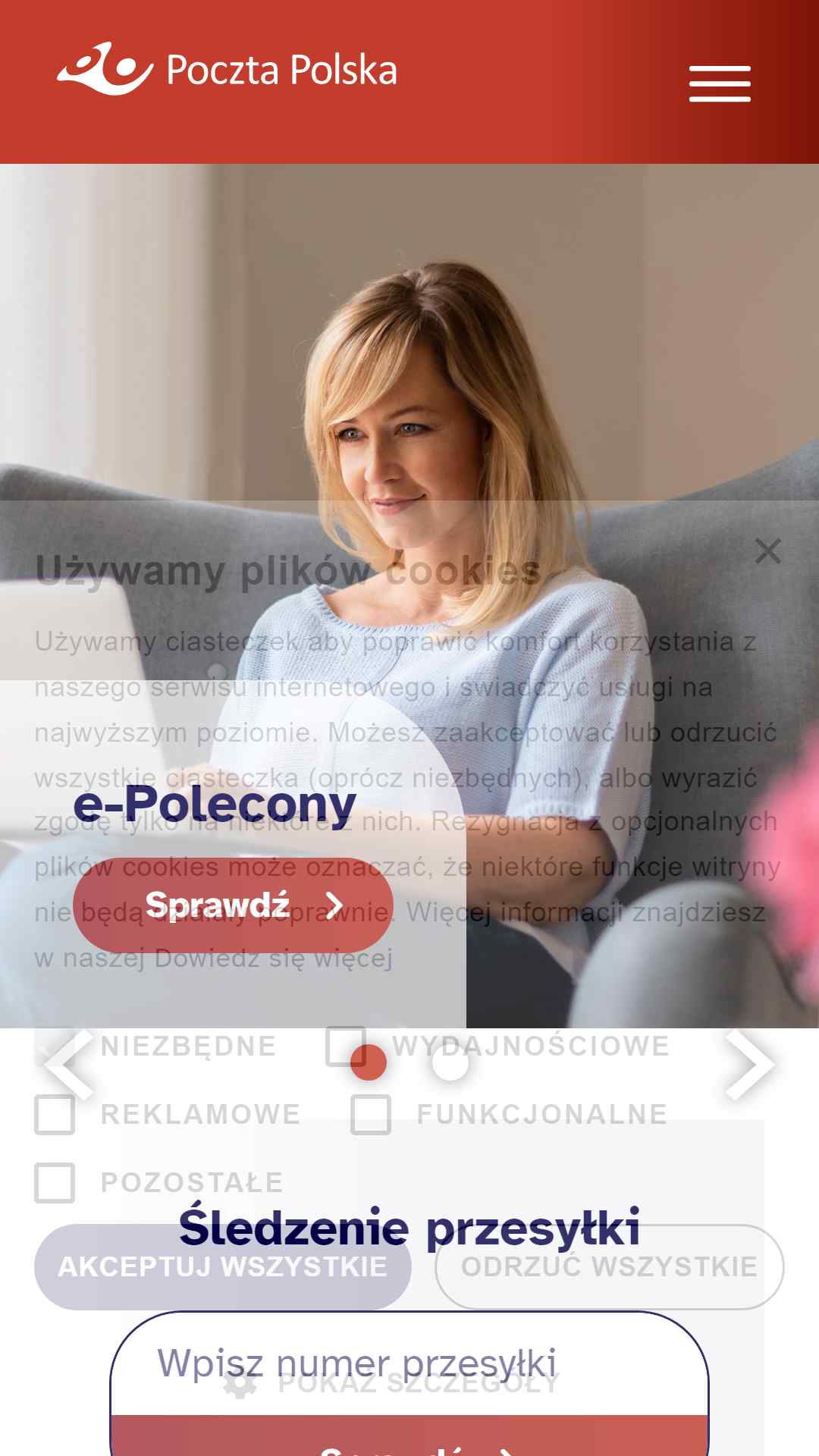Open the Dowiedz się więcej link
819x1456 pixels.
click(274, 958)
